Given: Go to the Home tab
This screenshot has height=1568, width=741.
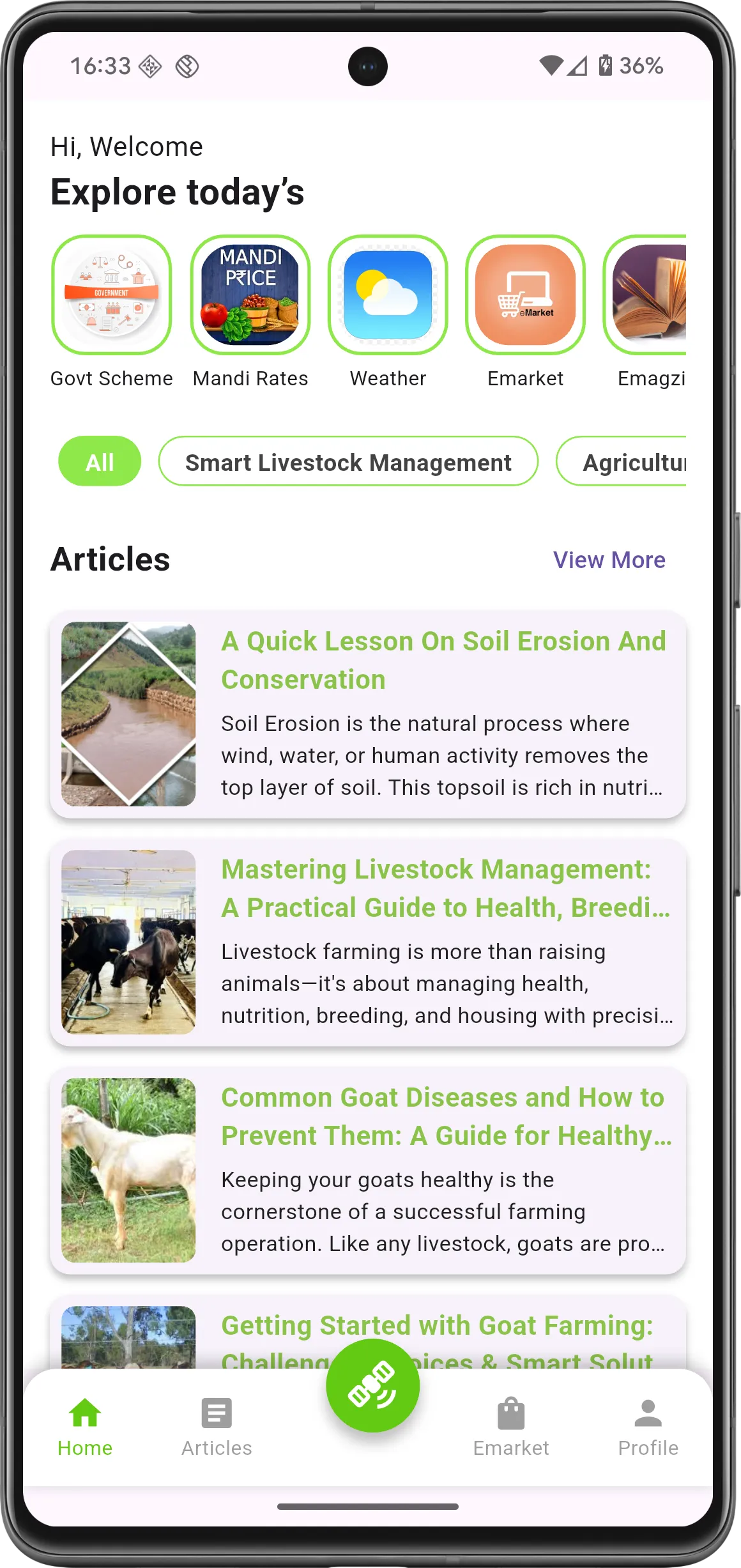Looking at the screenshot, I should click(85, 1426).
